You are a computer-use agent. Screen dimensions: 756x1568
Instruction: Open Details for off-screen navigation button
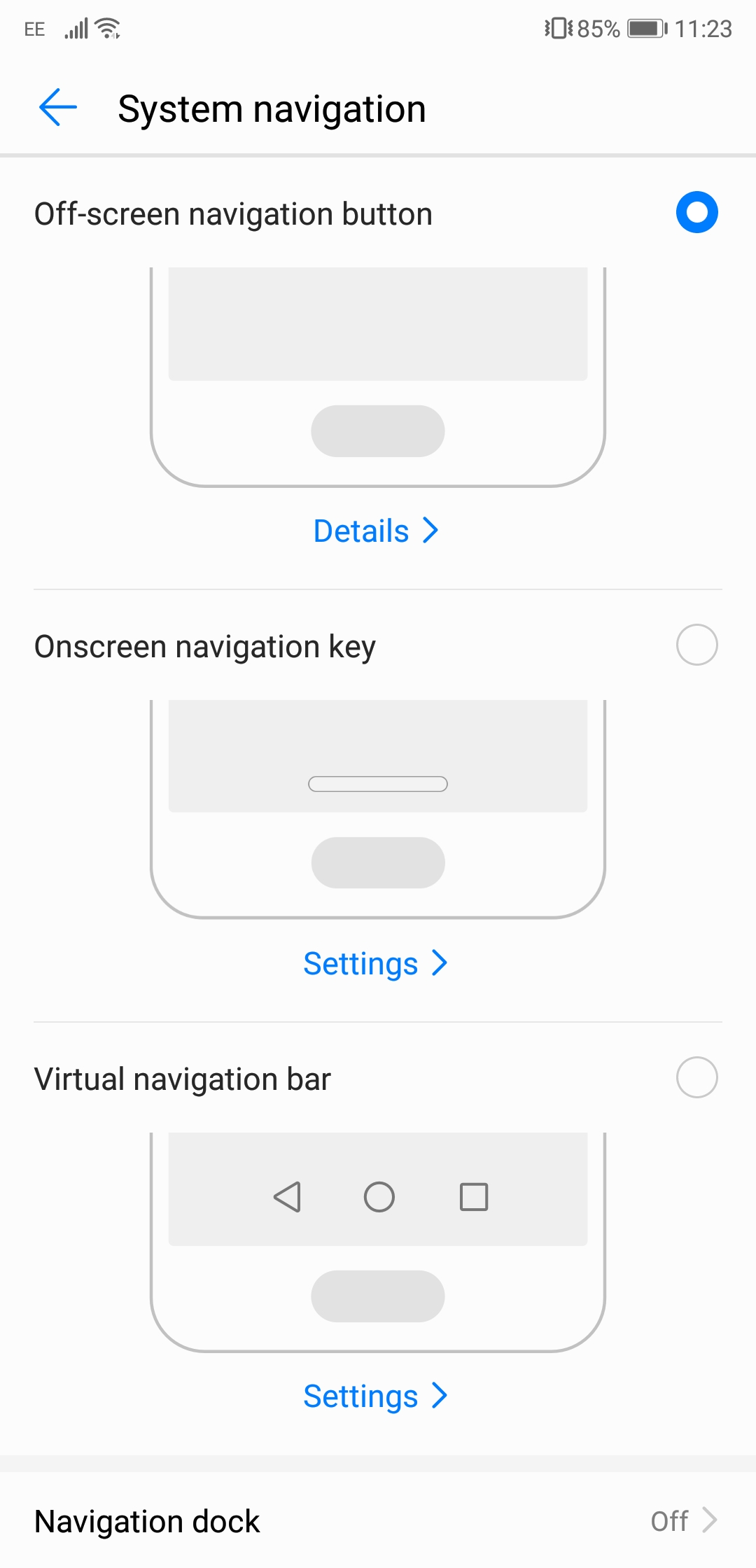pyautogui.click(x=376, y=531)
